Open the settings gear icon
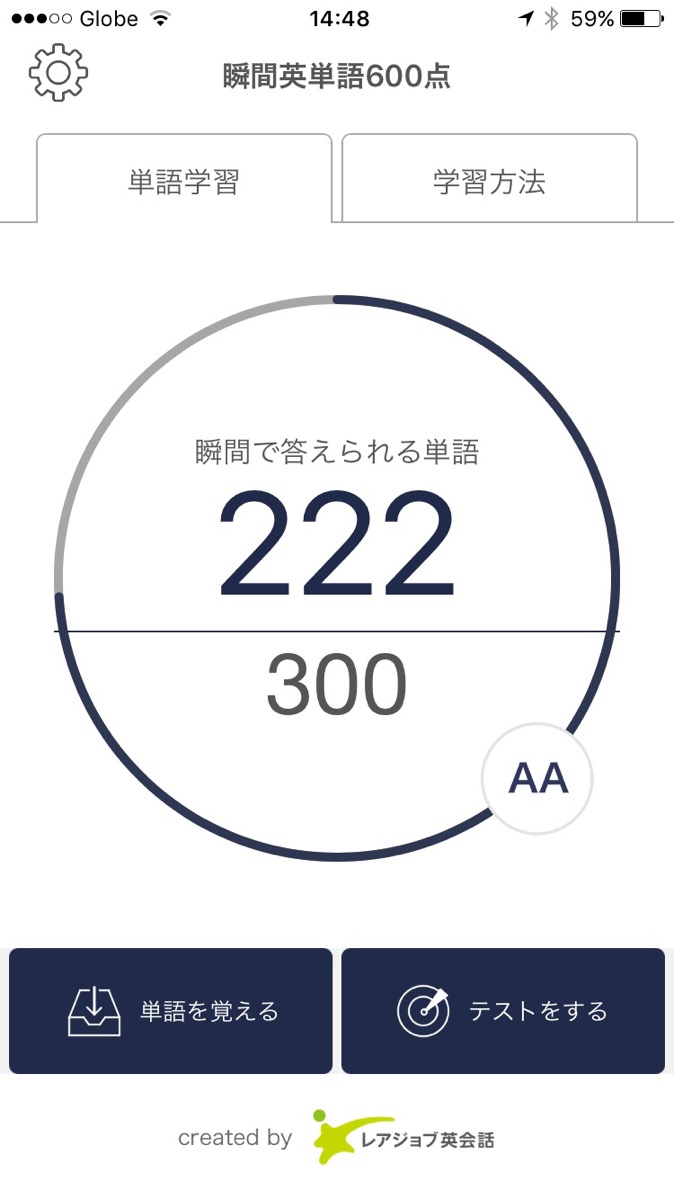 [58, 73]
